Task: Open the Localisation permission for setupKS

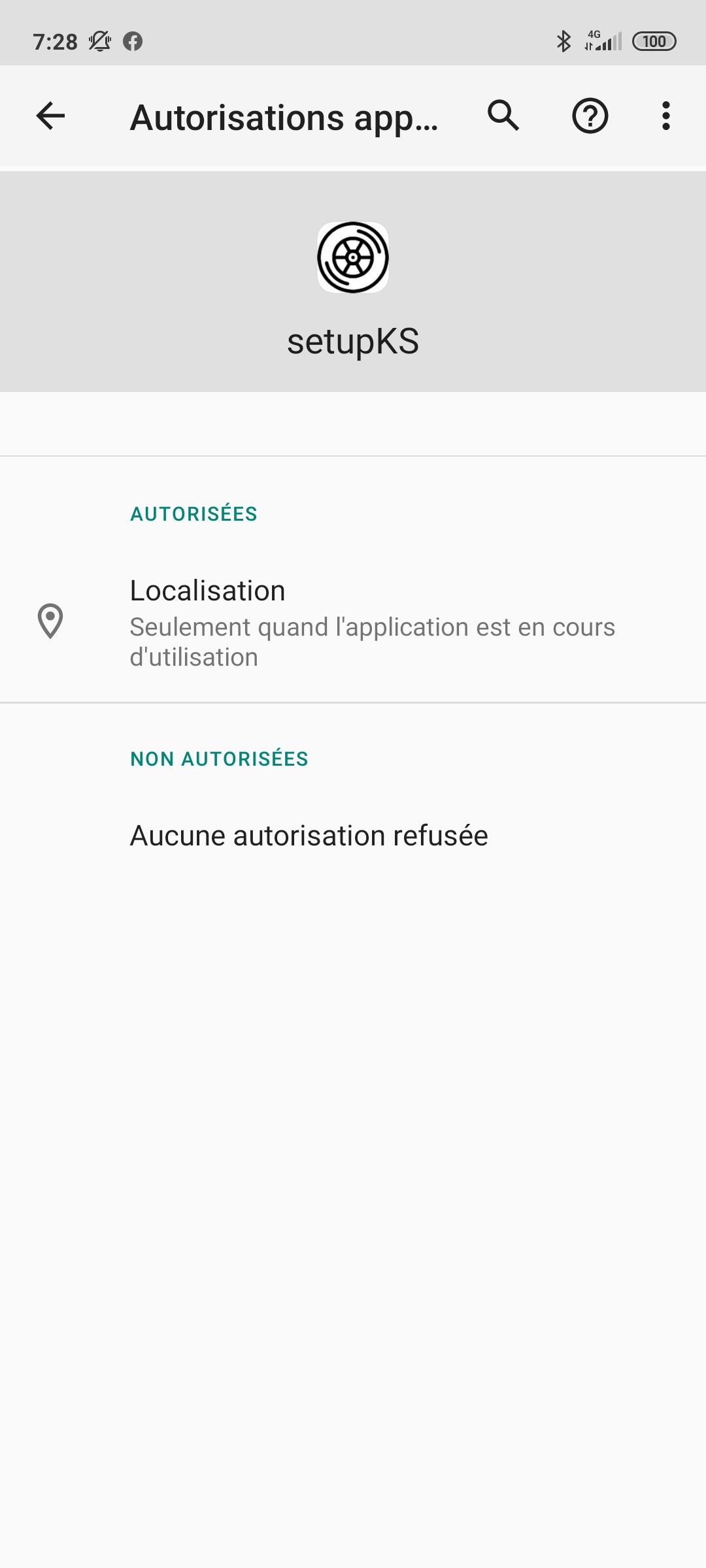Action: click(353, 622)
